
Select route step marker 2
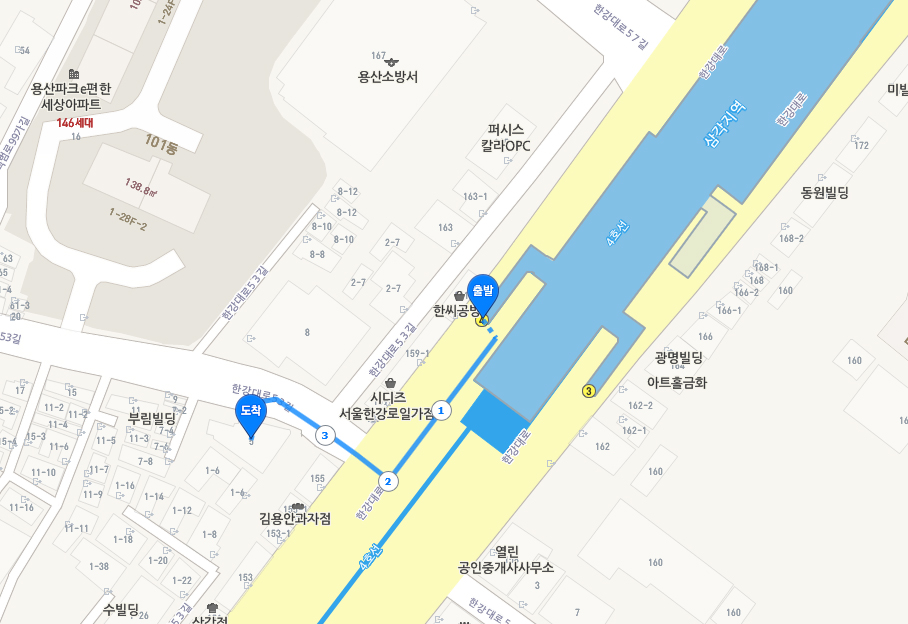pyautogui.click(x=390, y=481)
